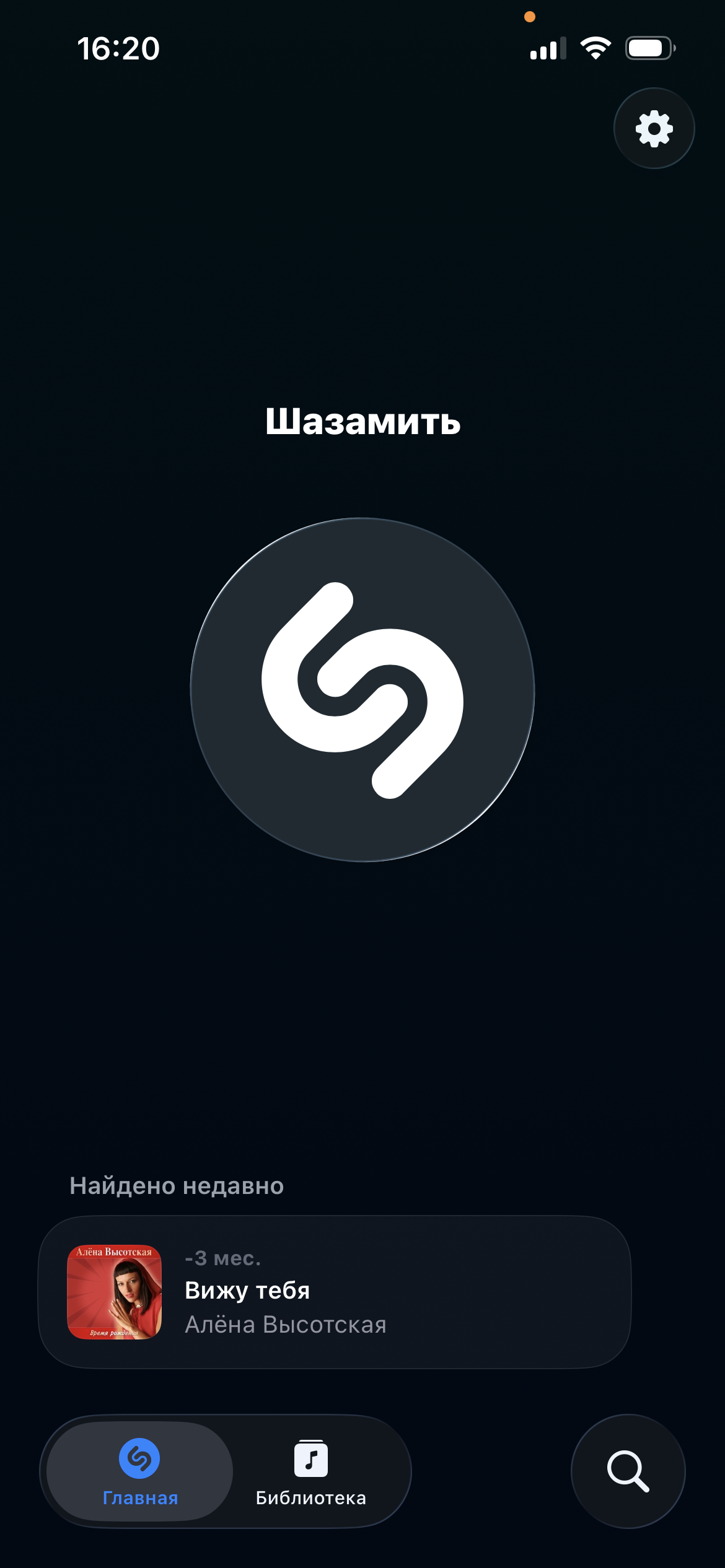Tap the big Shazam button to identify music
This screenshot has height=1568, width=725.
coord(362,690)
